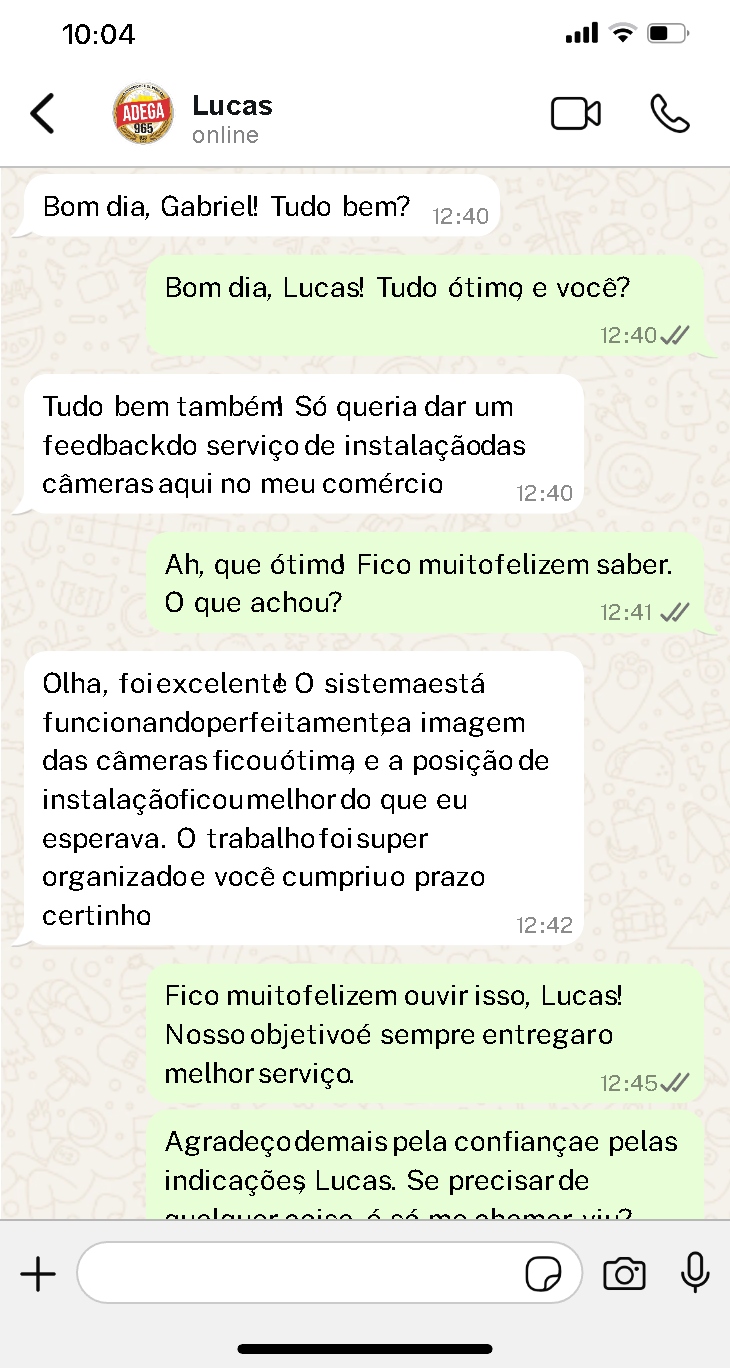Open the camera to take a photo
730x1368 pixels.
[624, 1274]
